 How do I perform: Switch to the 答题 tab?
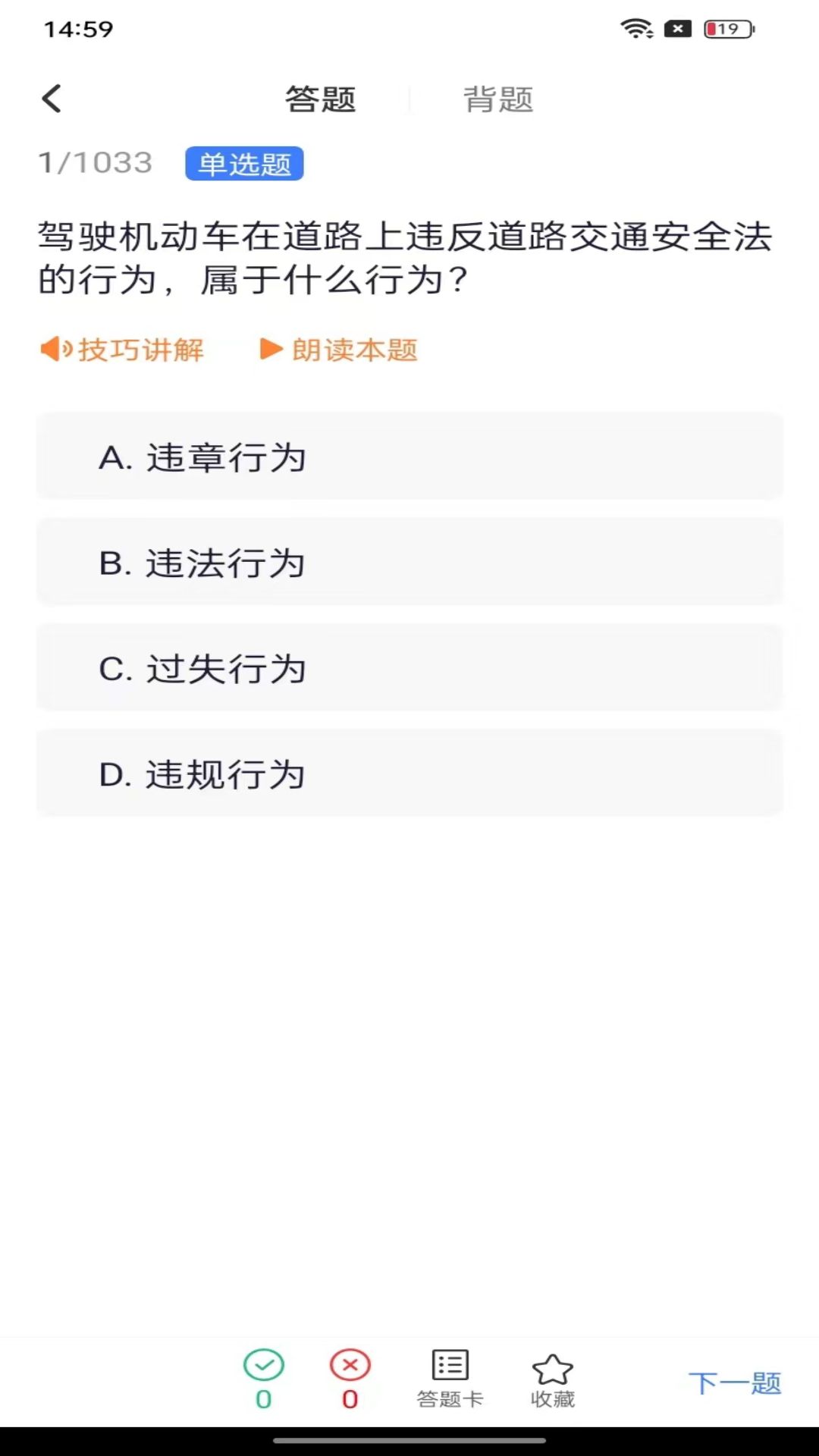coord(320,99)
